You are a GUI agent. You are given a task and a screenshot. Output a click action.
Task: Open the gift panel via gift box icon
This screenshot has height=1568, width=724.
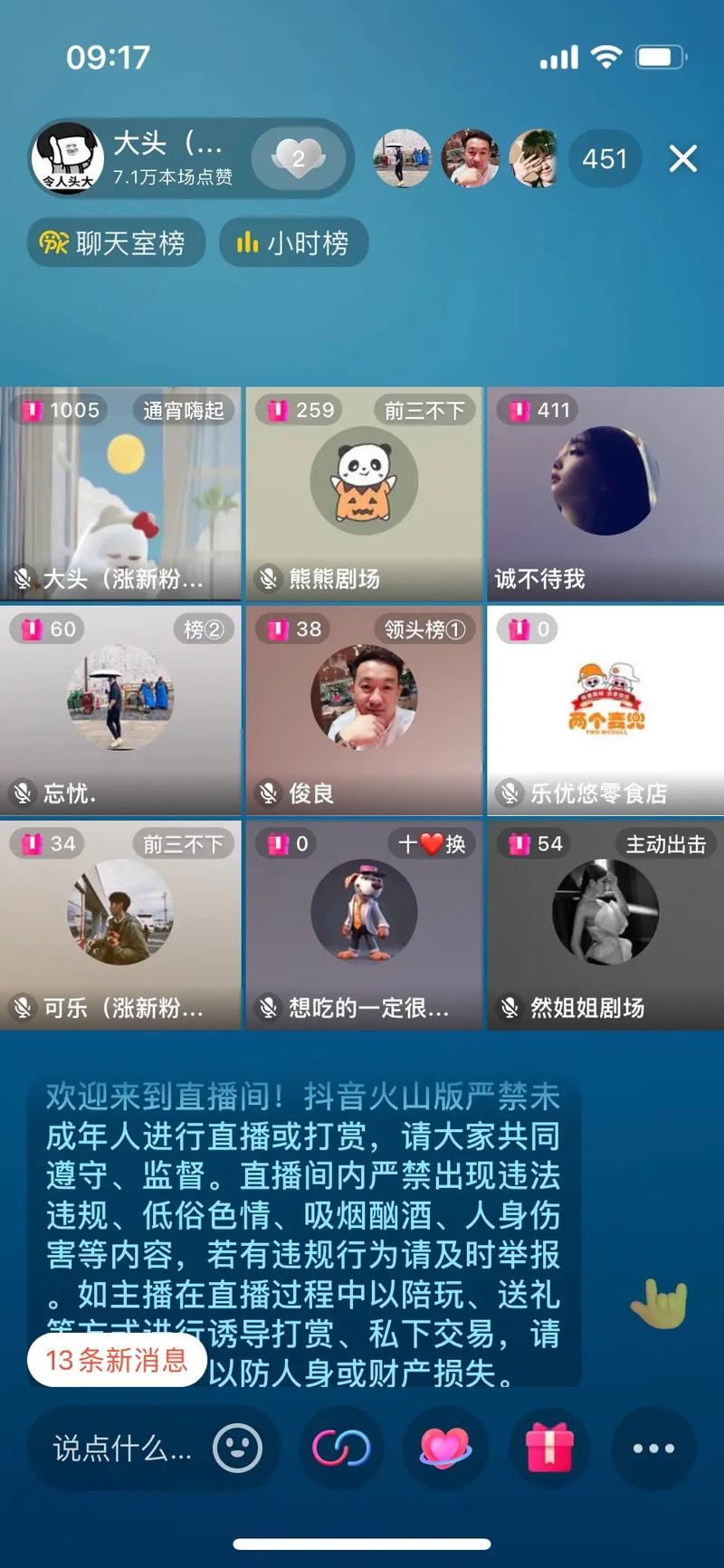pos(552,1449)
